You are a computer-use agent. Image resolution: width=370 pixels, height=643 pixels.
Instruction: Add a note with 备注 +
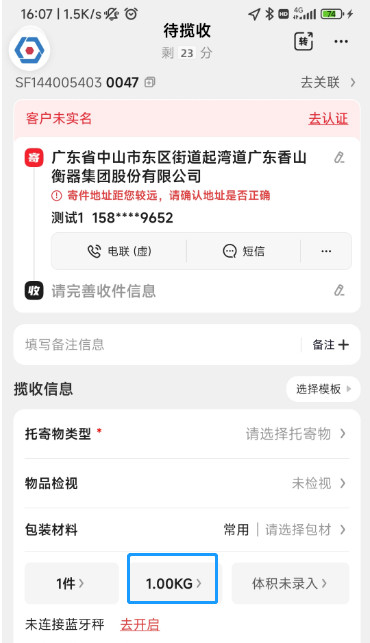331,344
